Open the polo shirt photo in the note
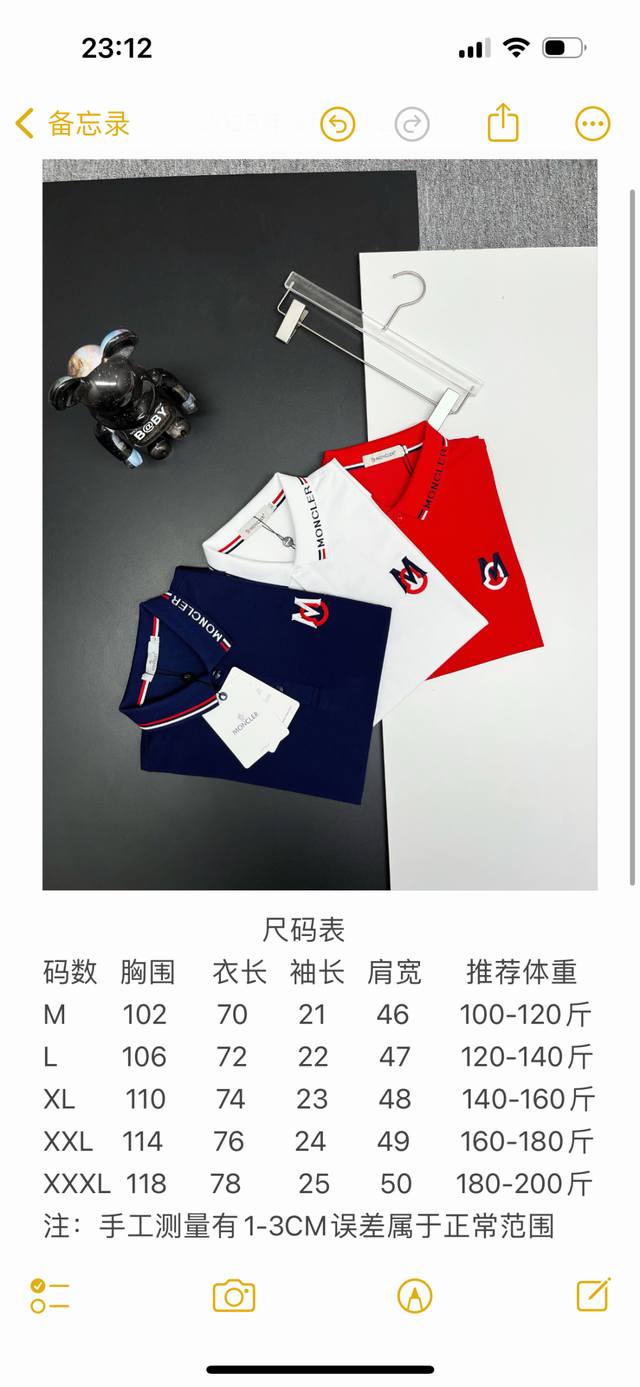This screenshot has width=640, height=1387. coord(320,524)
